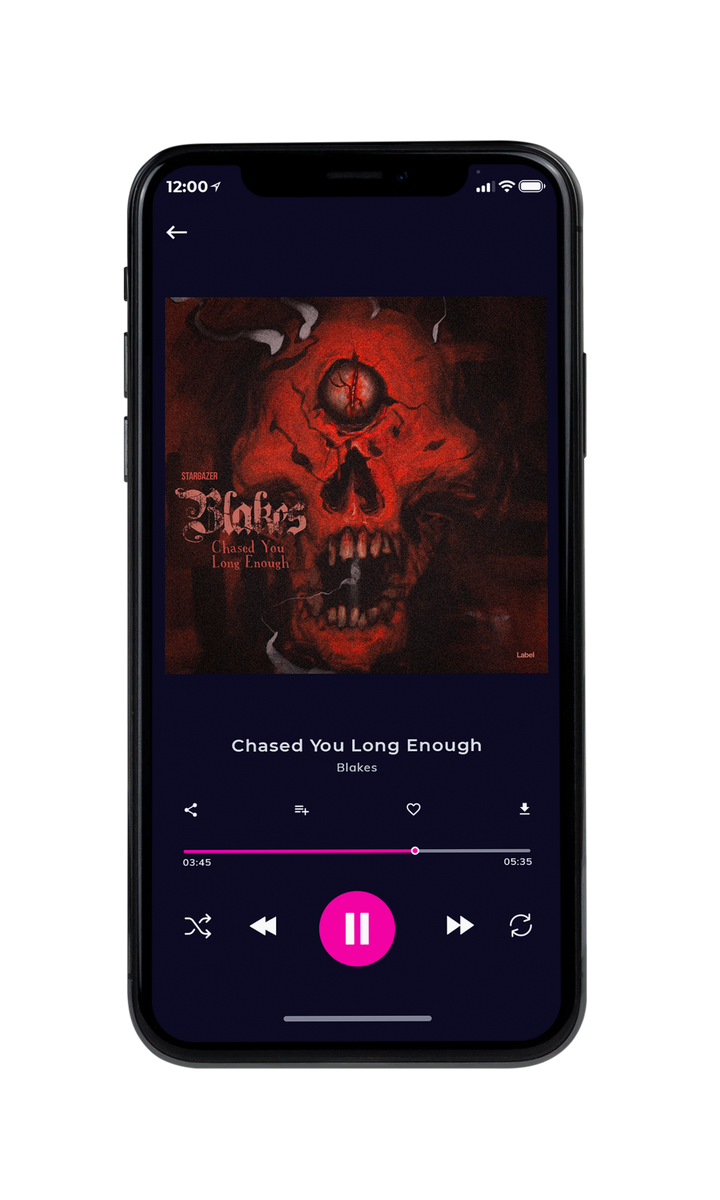Pause the playing song
The width and height of the screenshot is (720, 1200).
[357, 929]
